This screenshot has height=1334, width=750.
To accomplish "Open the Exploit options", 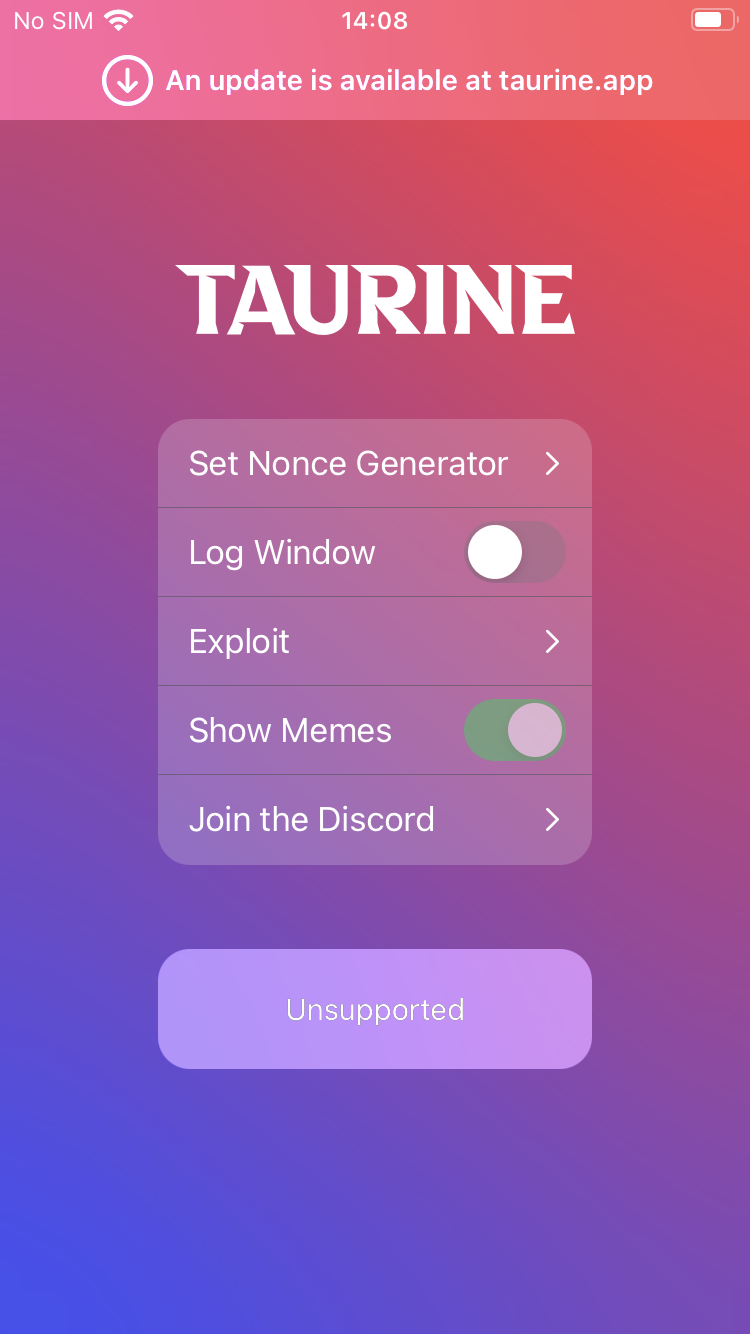I will (x=375, y=641).
